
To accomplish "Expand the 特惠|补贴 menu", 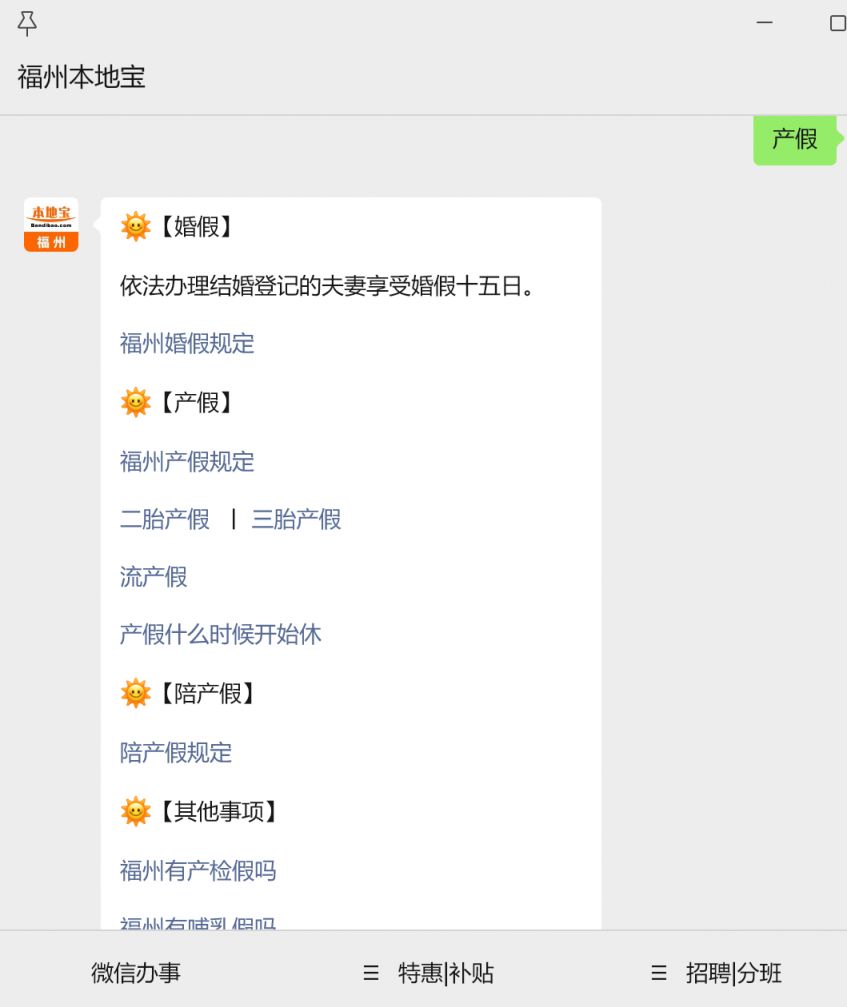I will coord(429,973).
